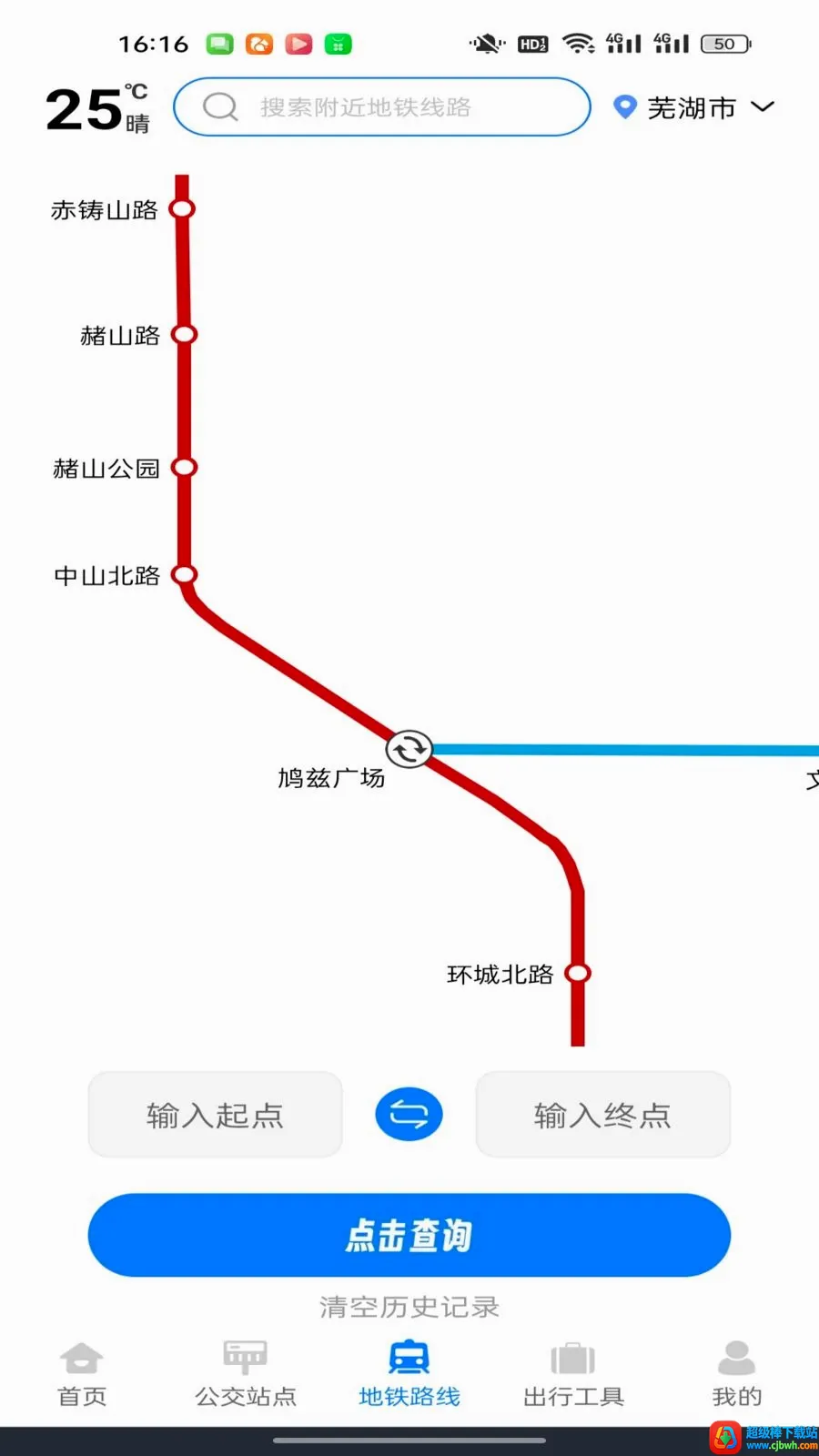
Task: Tap the 输入终点 destination field
Action: [603, 1115]
